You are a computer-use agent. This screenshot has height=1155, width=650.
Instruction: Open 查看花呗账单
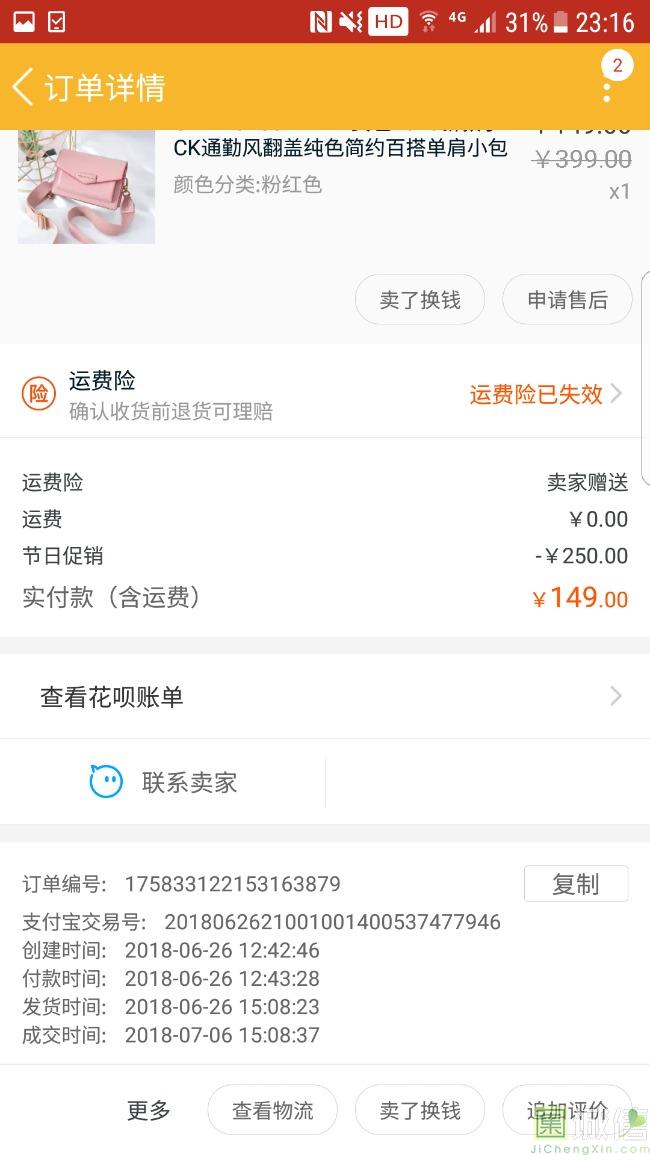pyautogui.click(x=325, y=697)
